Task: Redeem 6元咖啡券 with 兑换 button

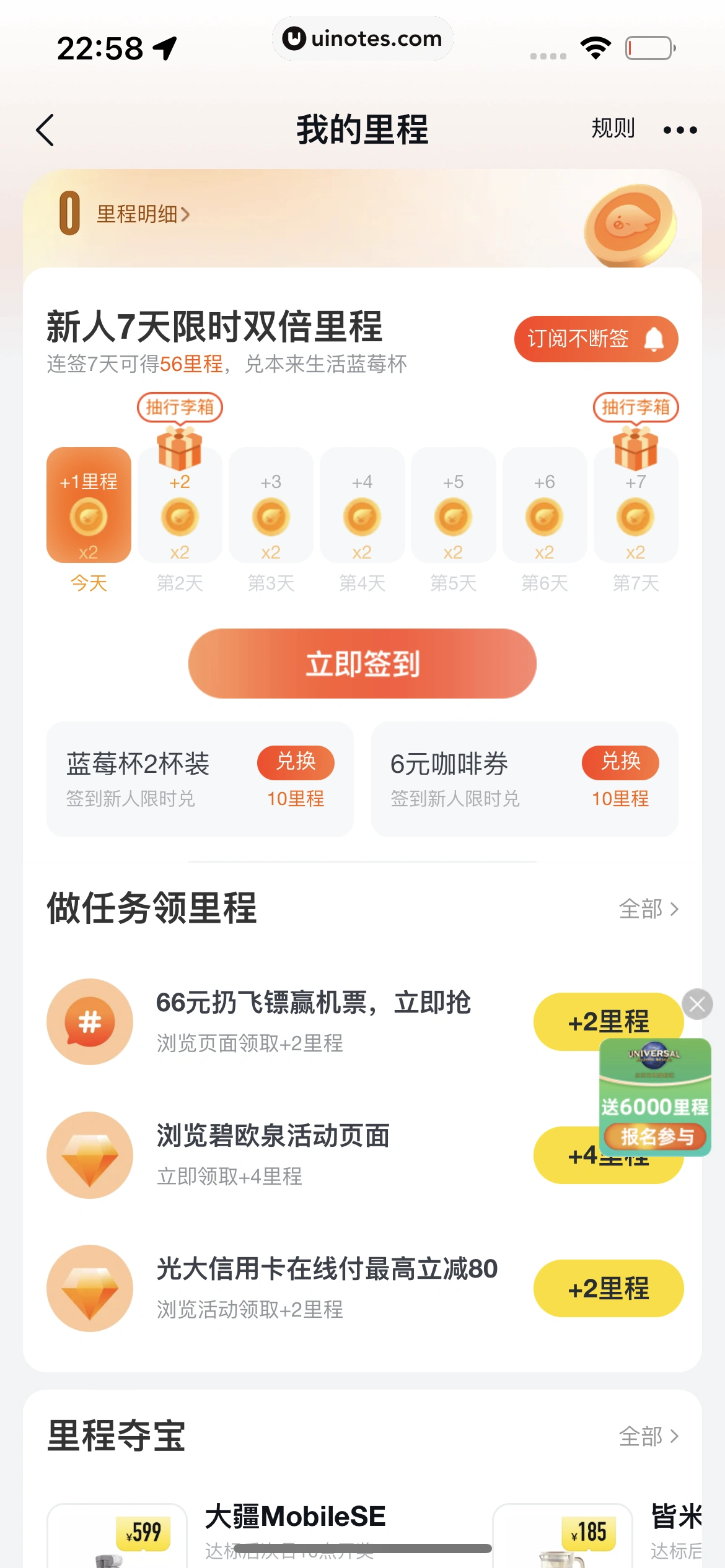Action: pos(620,762)
